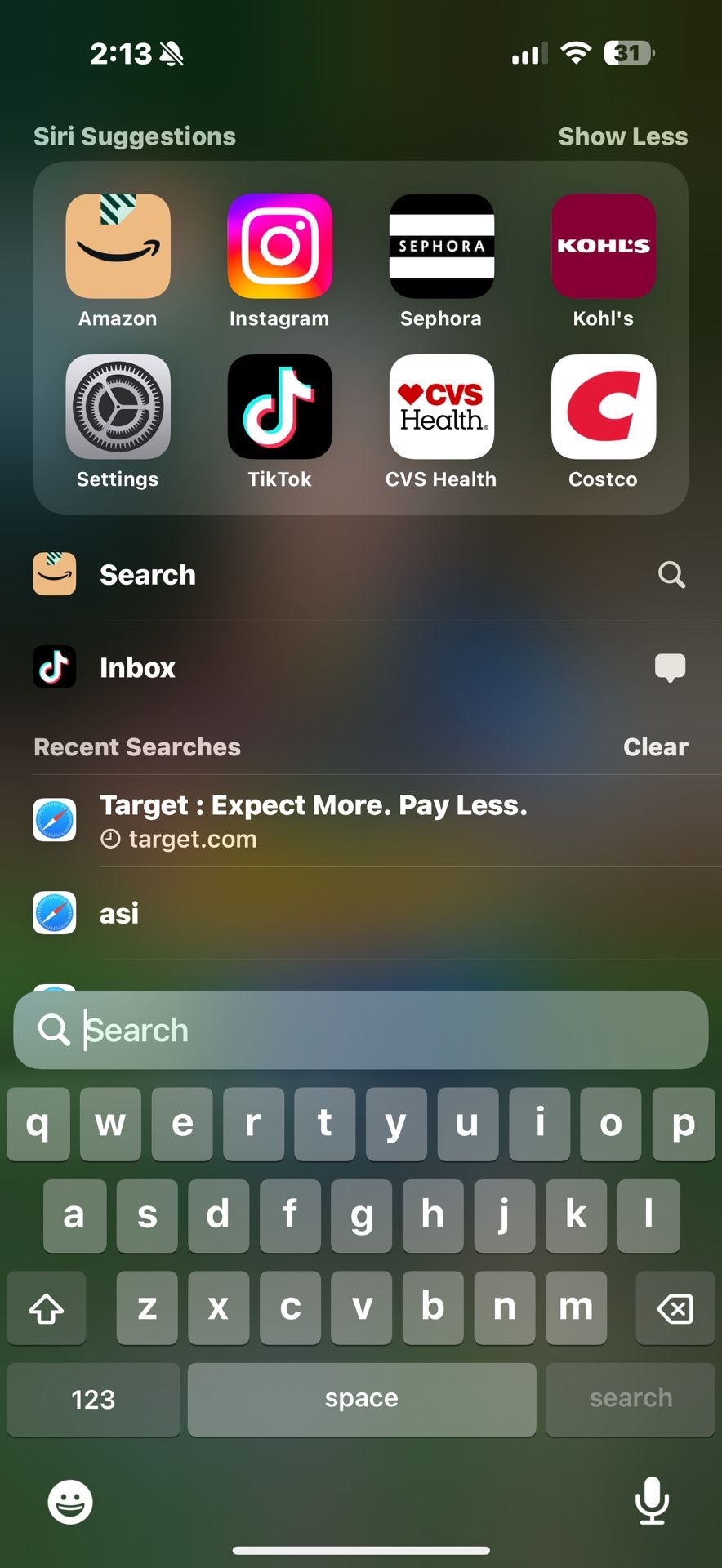Tap Show Less for Siri Suggestions
Viewport: 722px width, 1568px height.
pyautogui.click(x=622, y=136)
